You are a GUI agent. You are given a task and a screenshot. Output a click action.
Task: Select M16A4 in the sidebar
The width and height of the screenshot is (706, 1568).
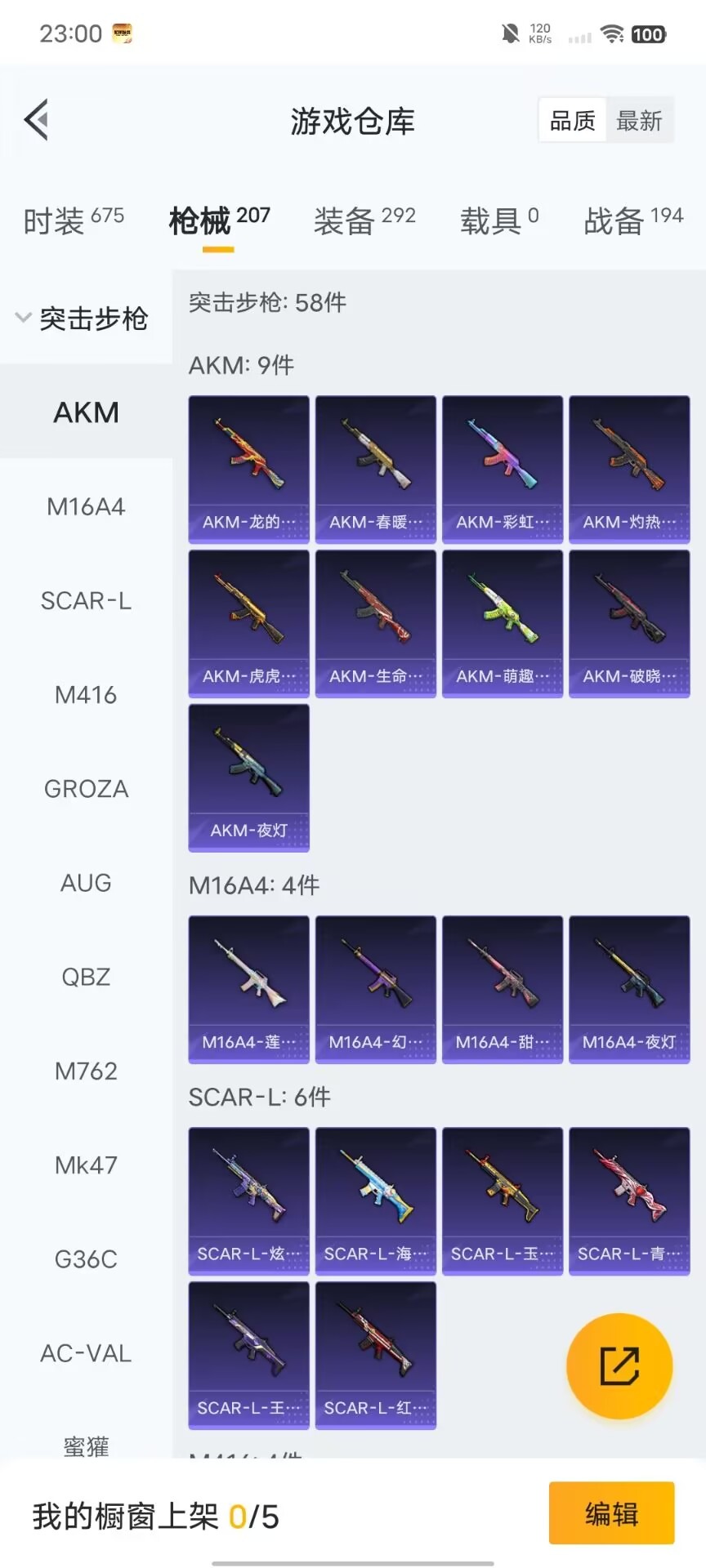coord(86,506)
